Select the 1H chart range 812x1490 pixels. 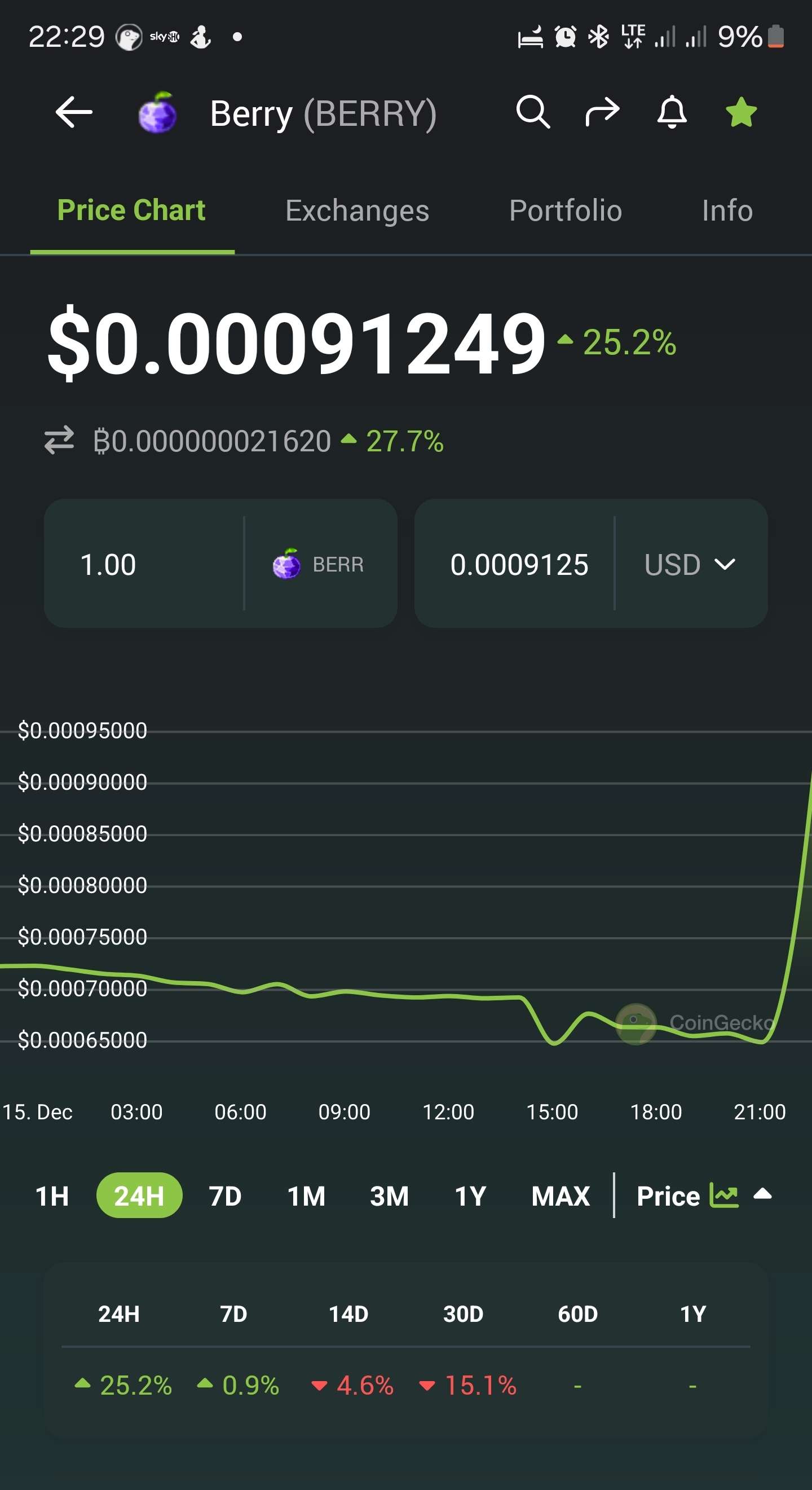click(52, 1195)
